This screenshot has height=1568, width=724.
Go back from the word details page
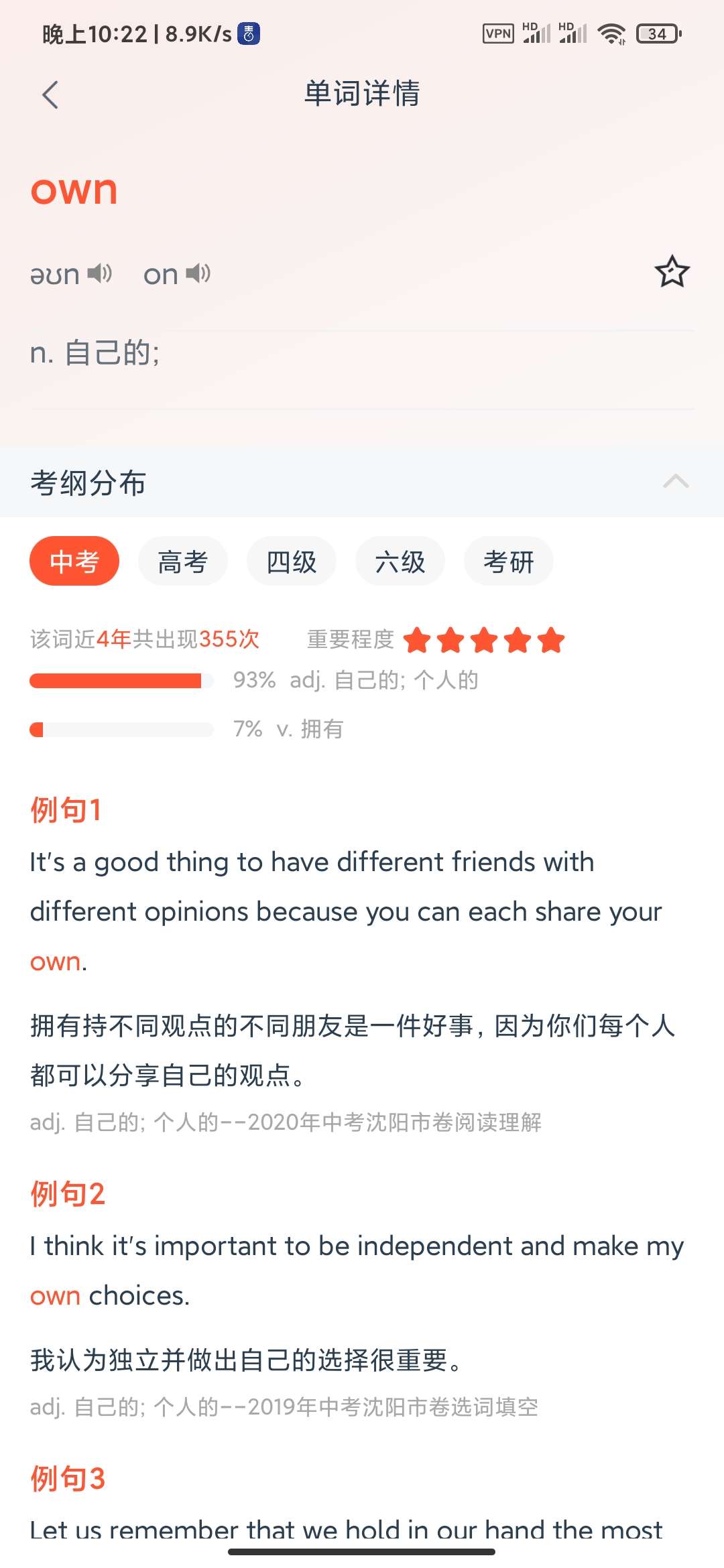pos(50,94)
